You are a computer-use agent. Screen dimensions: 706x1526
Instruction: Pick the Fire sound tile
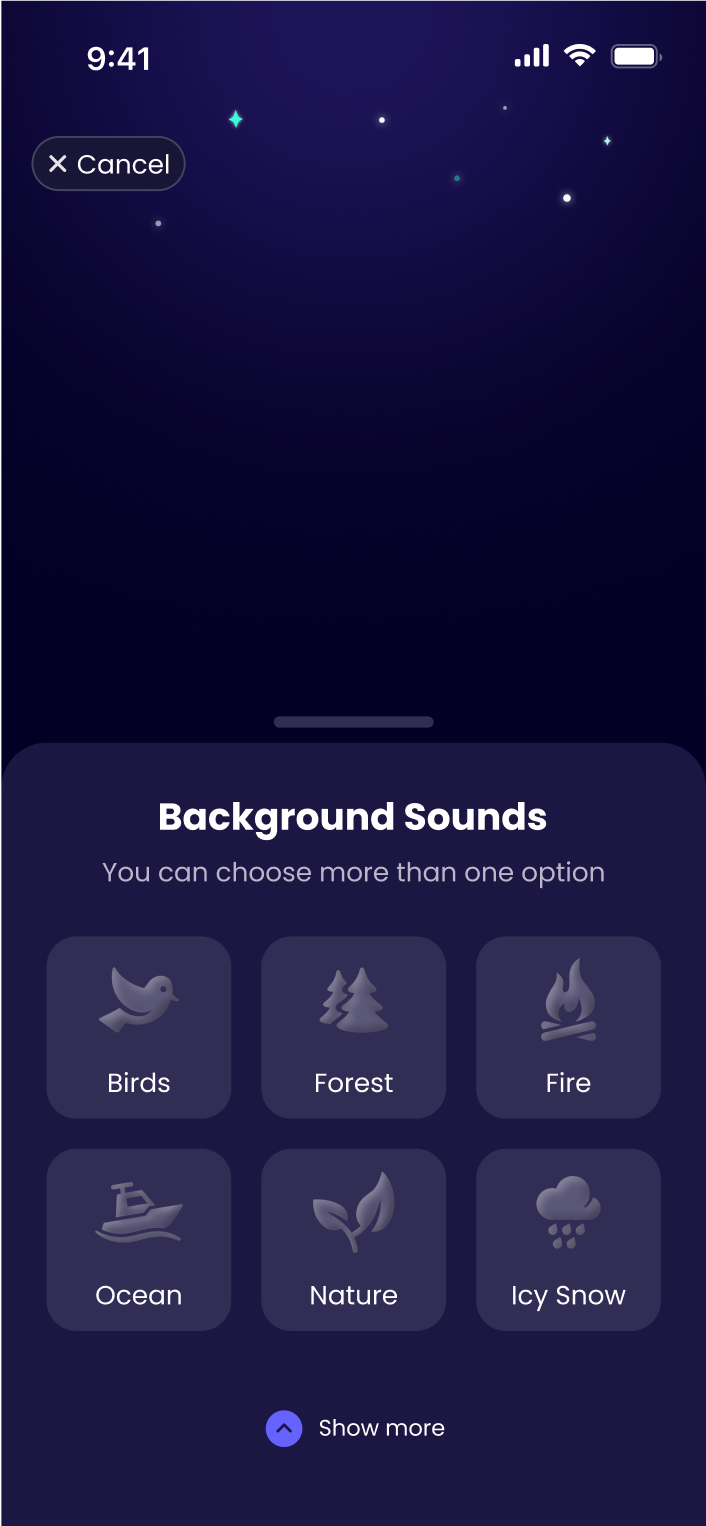click(x=568, y=1027)
